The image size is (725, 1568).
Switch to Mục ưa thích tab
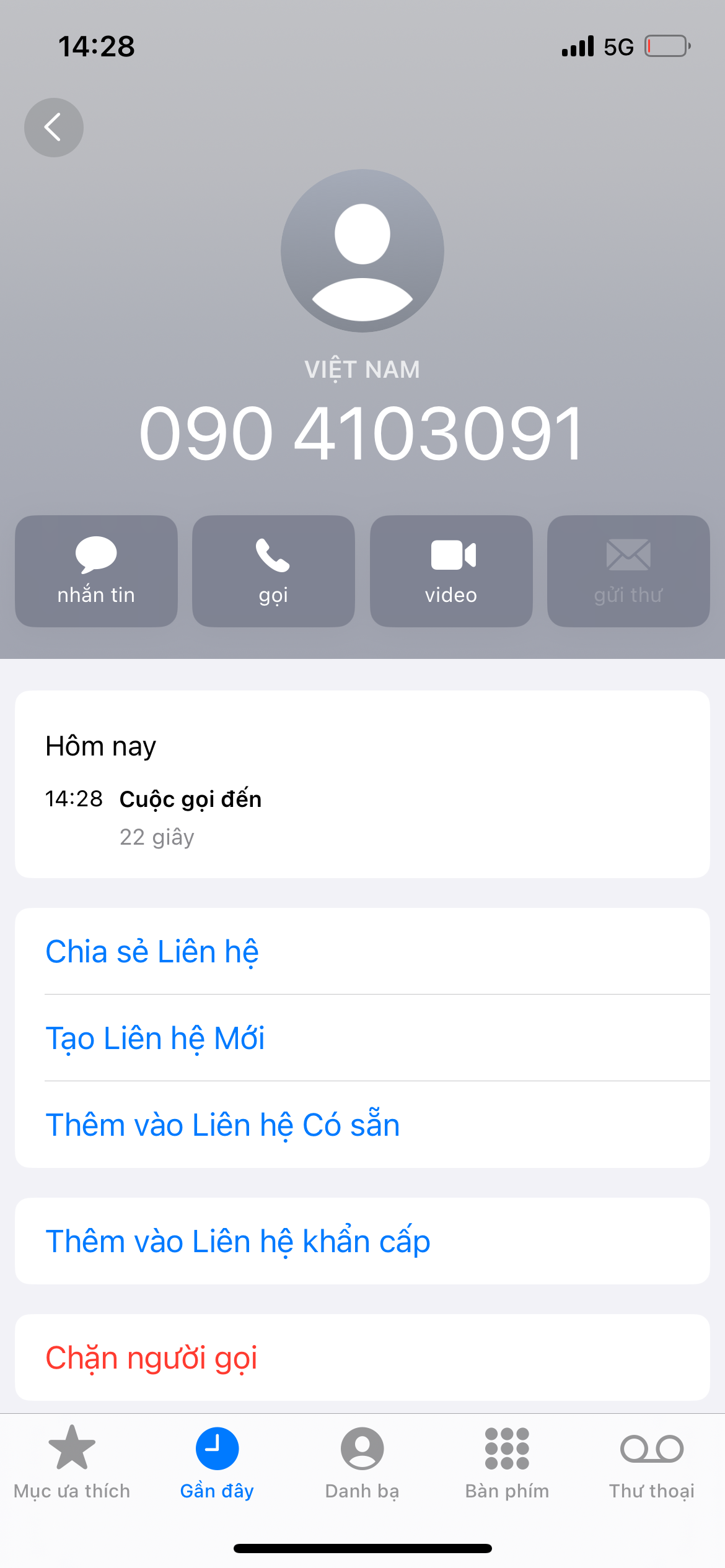click(x=72, y=1463)
